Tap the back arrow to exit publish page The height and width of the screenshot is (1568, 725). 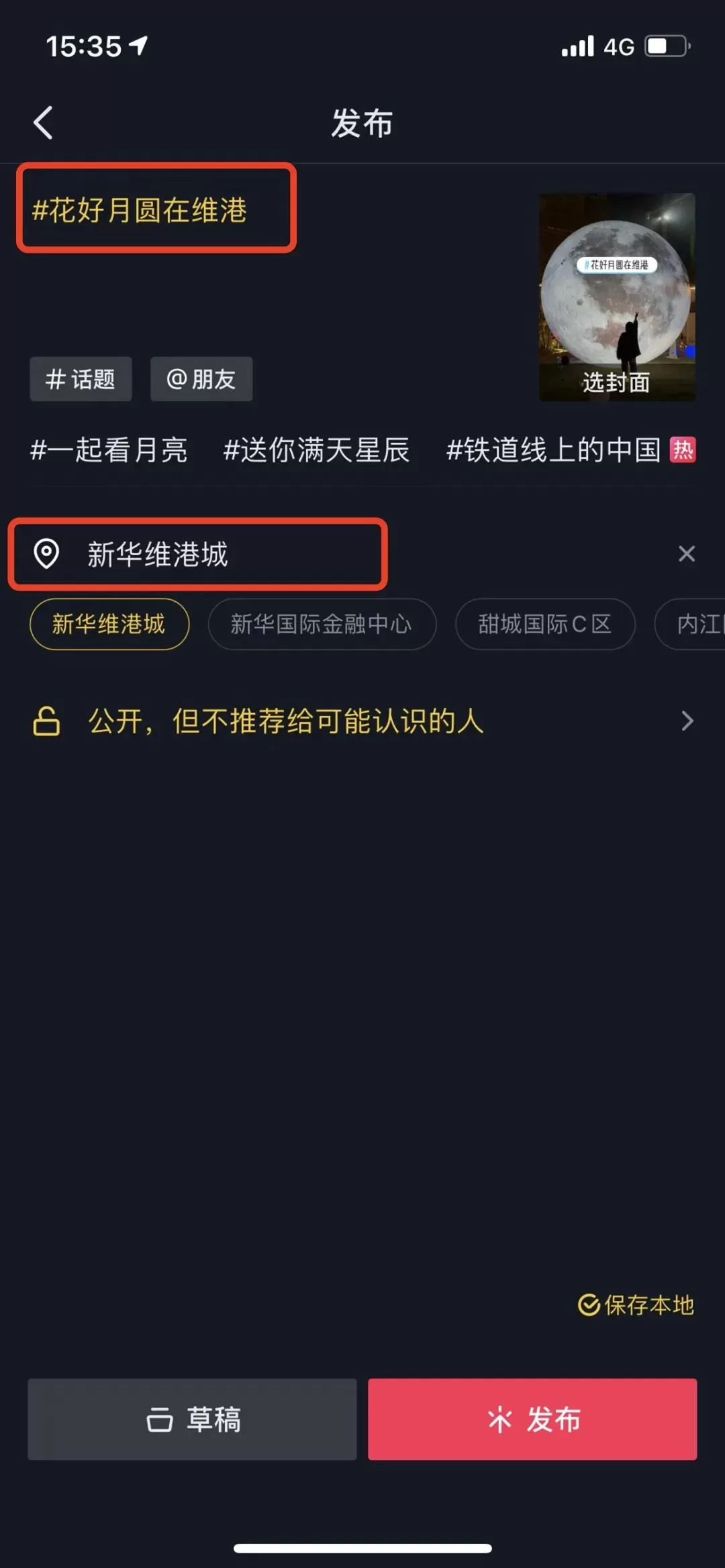43,122
